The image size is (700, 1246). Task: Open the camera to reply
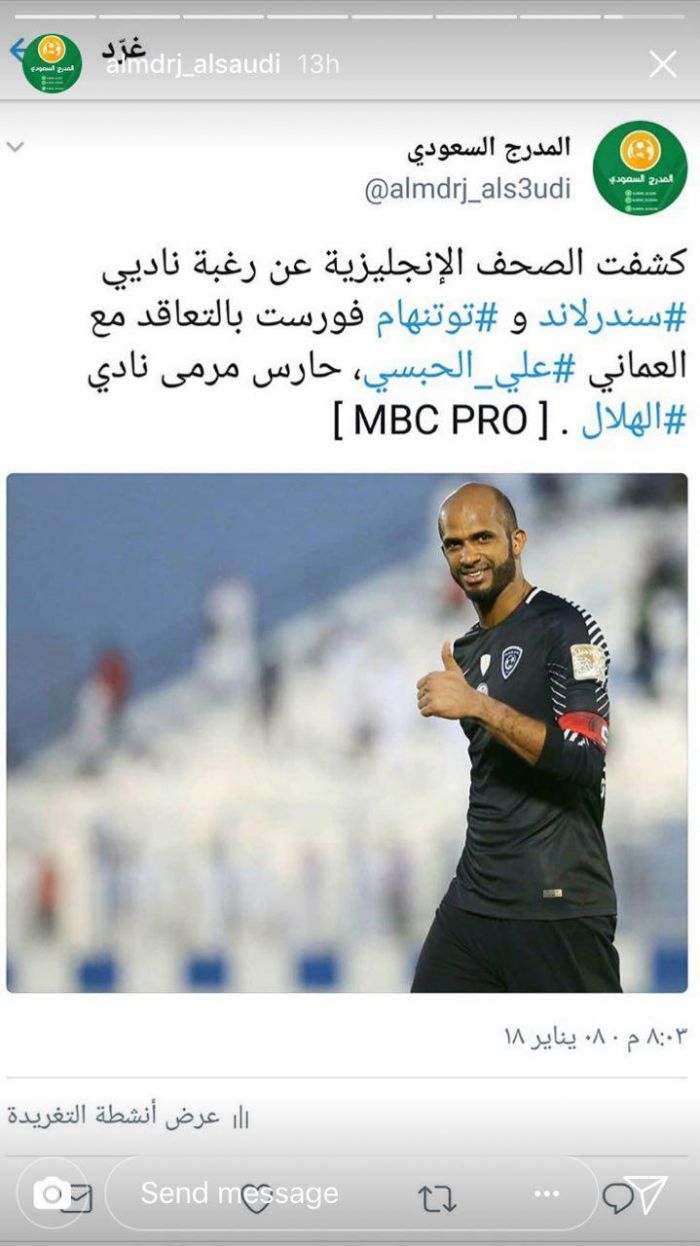pos(52,1193)
